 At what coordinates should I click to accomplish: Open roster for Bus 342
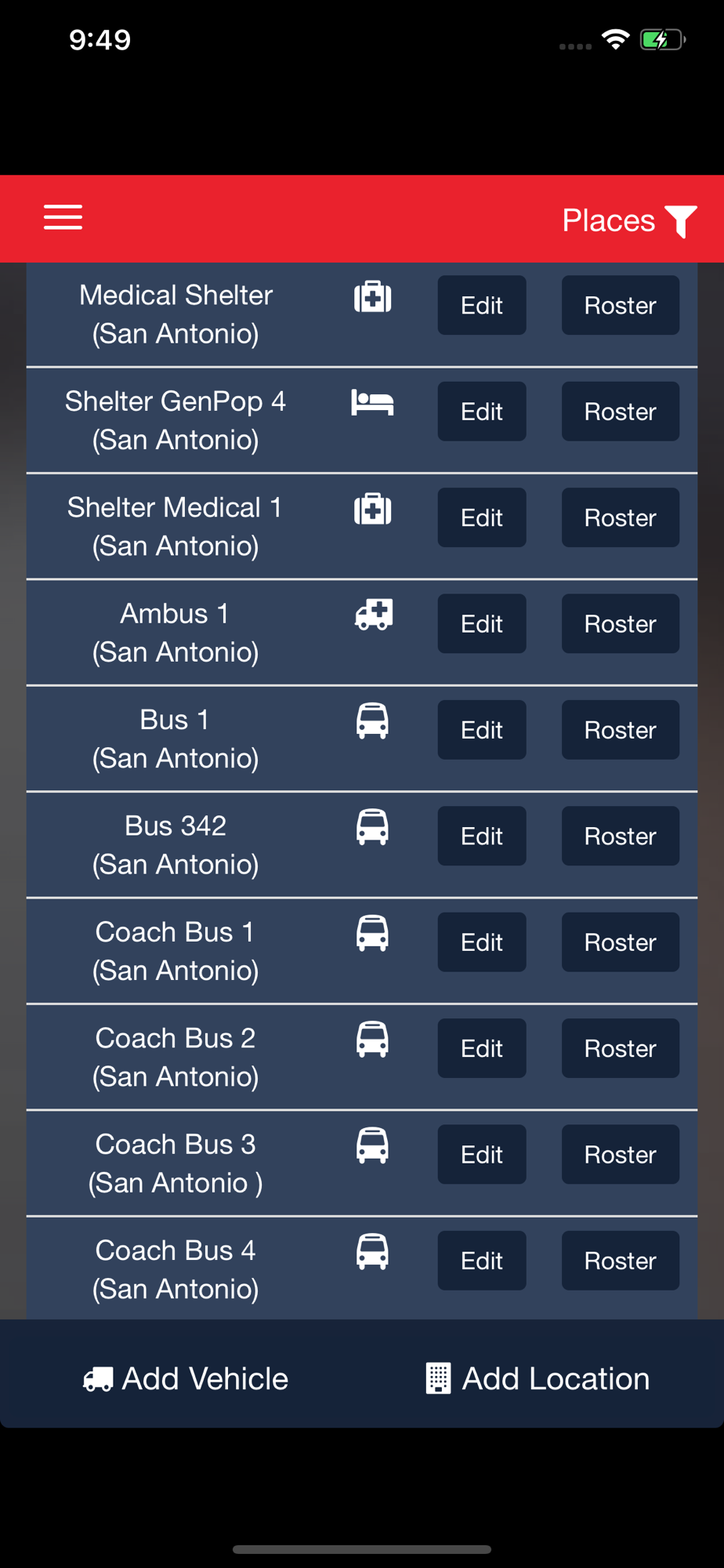pyautogui.click(x=620, y=836)
